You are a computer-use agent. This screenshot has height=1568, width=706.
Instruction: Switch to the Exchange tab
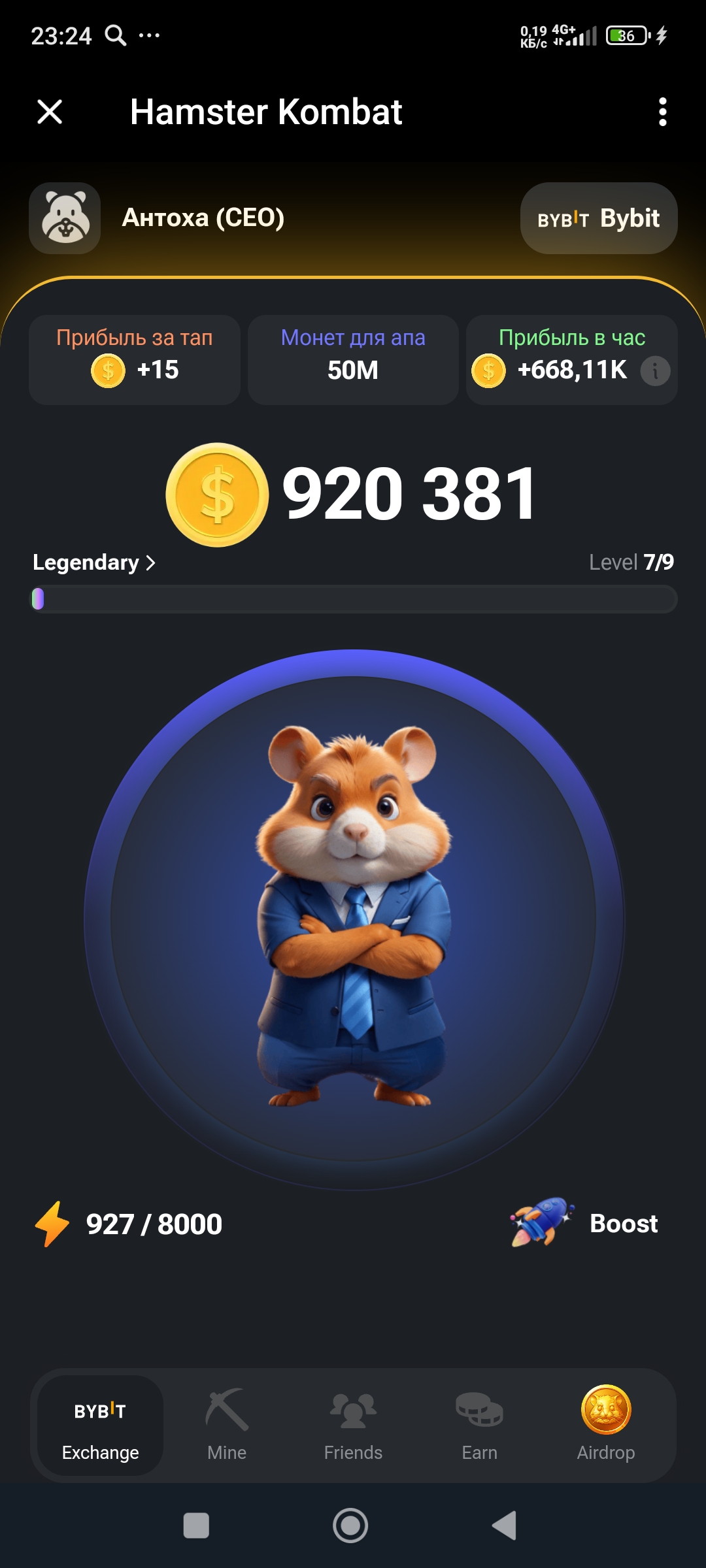point(100,1426)
